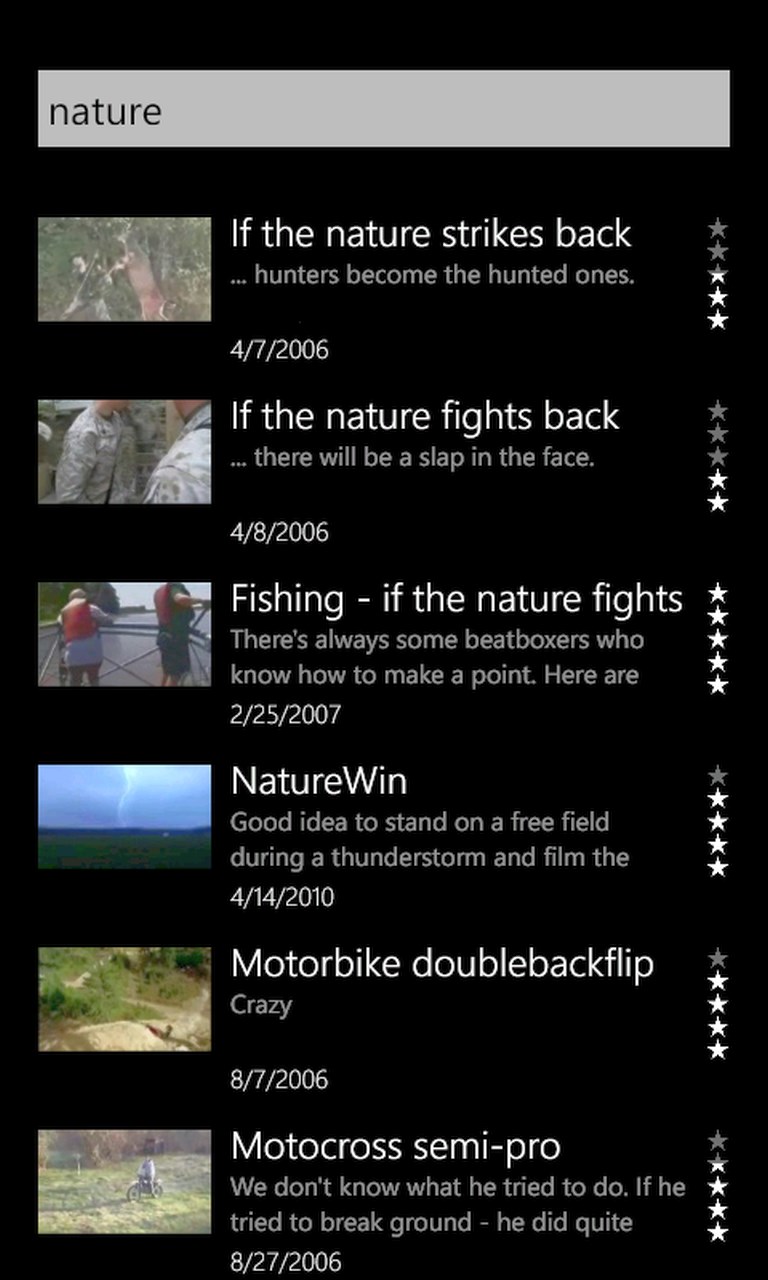The width and height of the screenshot is (768, 1280).
Task: Open "If the nature strikes back" video
Action: pos(430,235)
